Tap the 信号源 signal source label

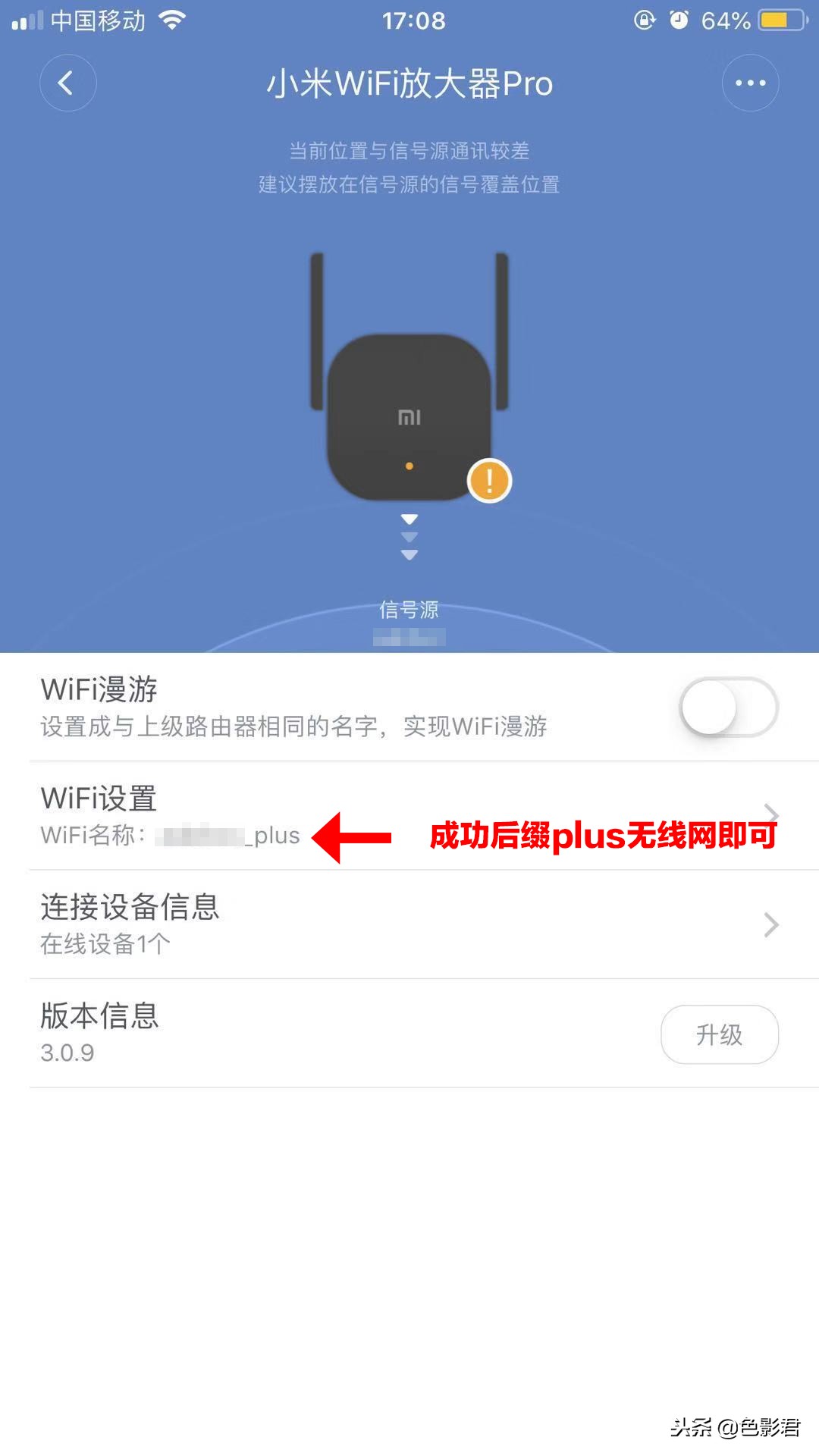(x=409, y=609)
